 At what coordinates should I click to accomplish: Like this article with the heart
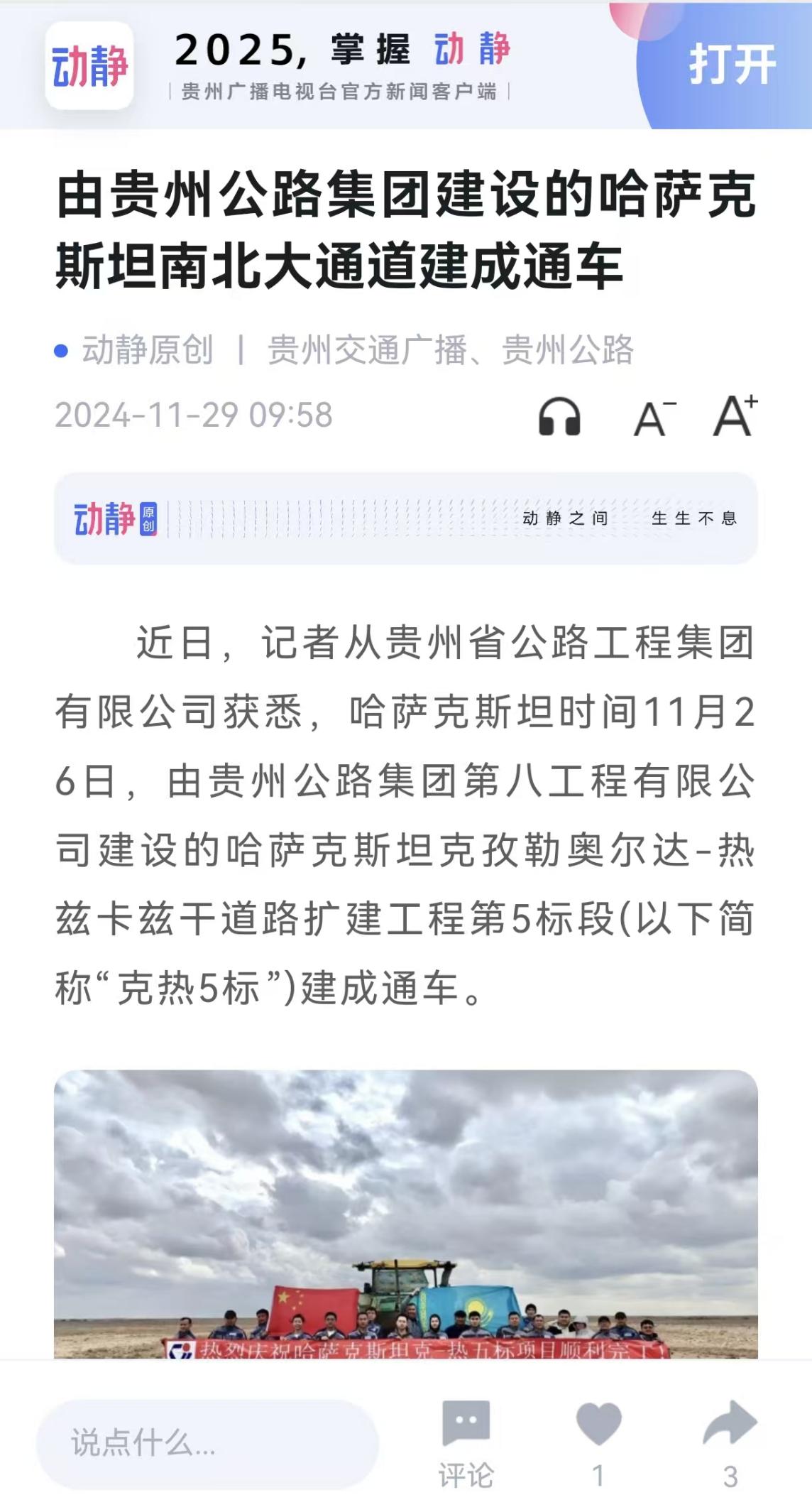598,1426
